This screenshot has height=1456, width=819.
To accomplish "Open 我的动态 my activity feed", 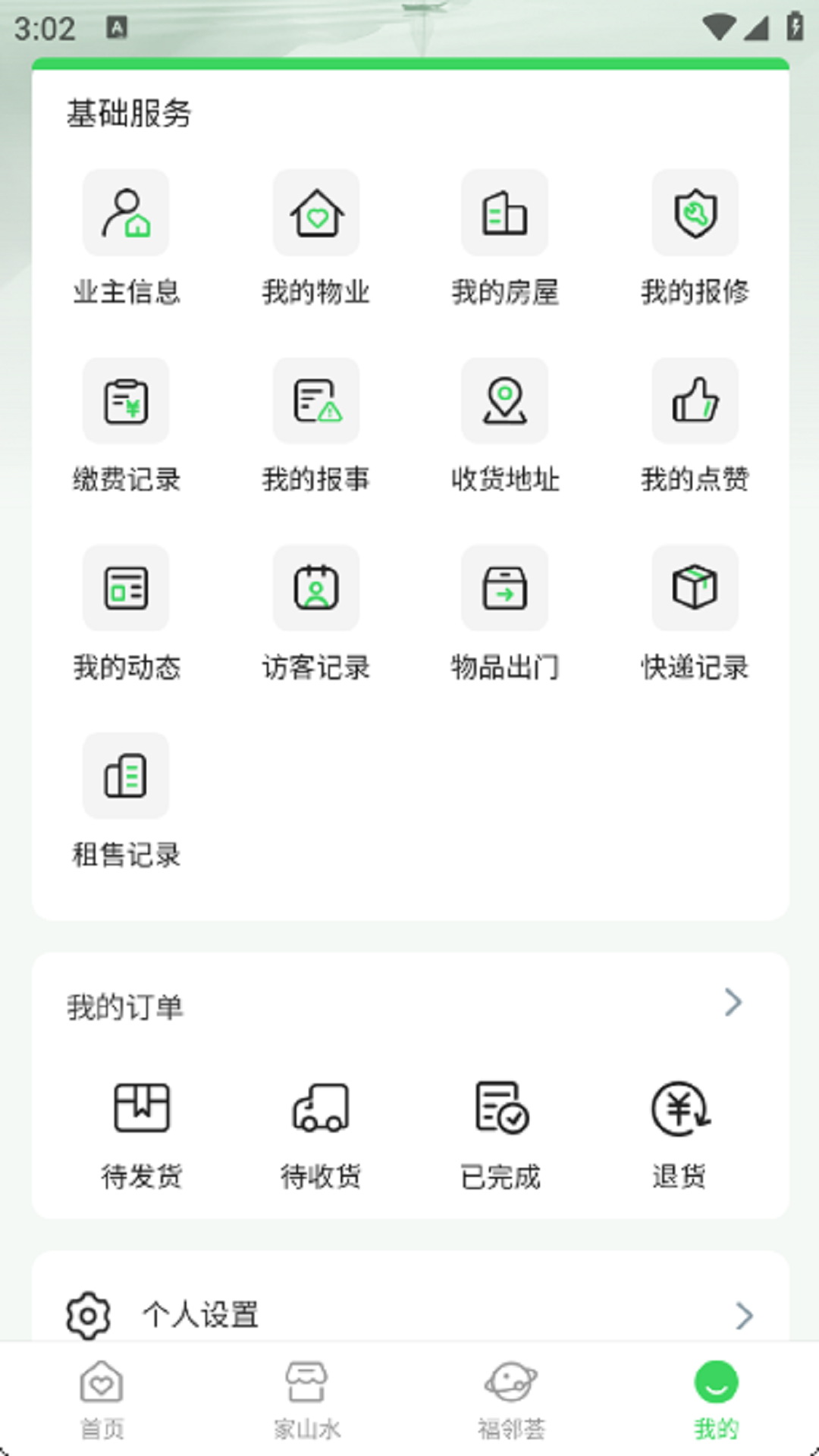I will click(125, 588).
